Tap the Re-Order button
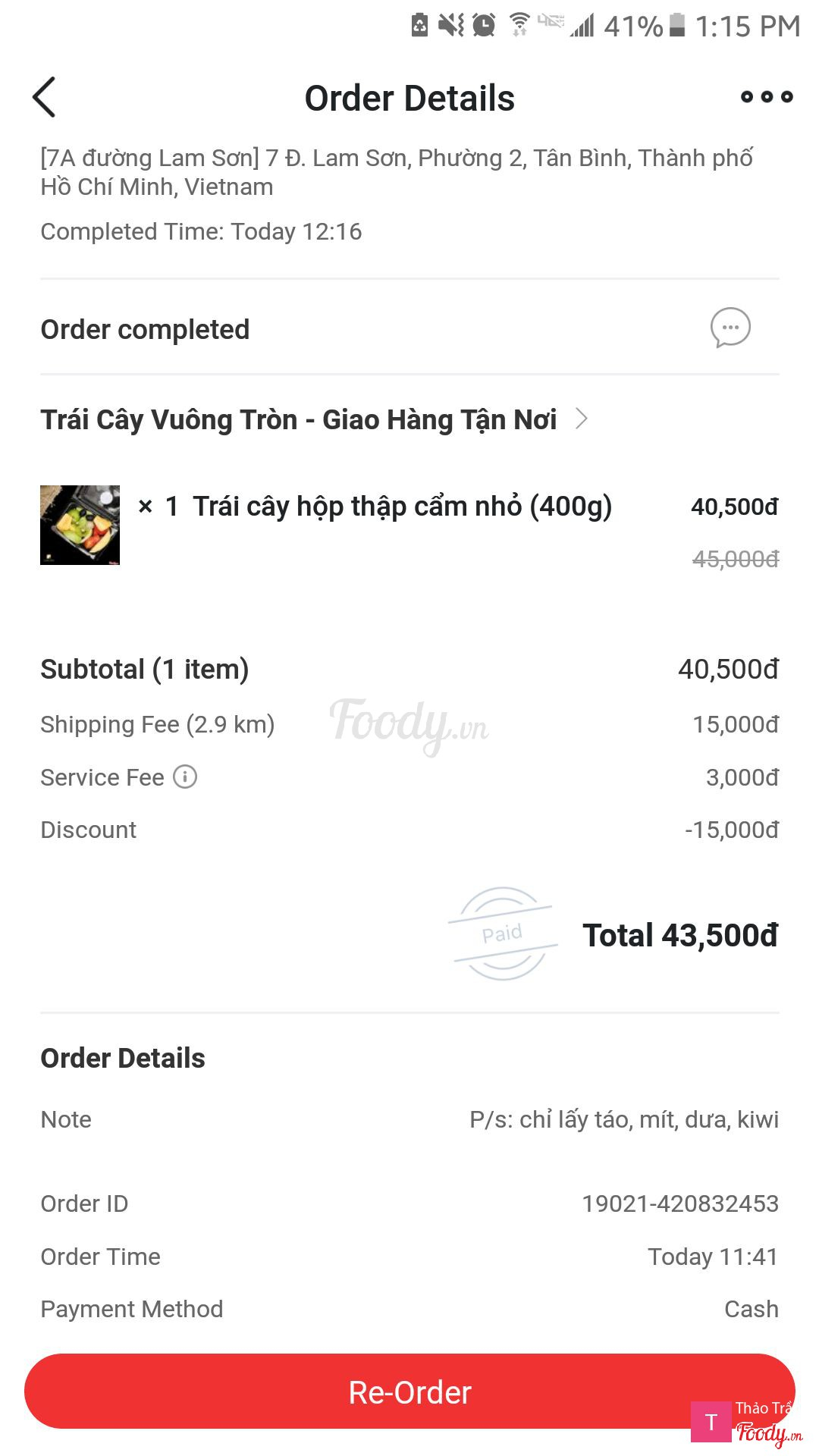The image size is (819, 1456). pyautogui.click(x=409, y=1392)
